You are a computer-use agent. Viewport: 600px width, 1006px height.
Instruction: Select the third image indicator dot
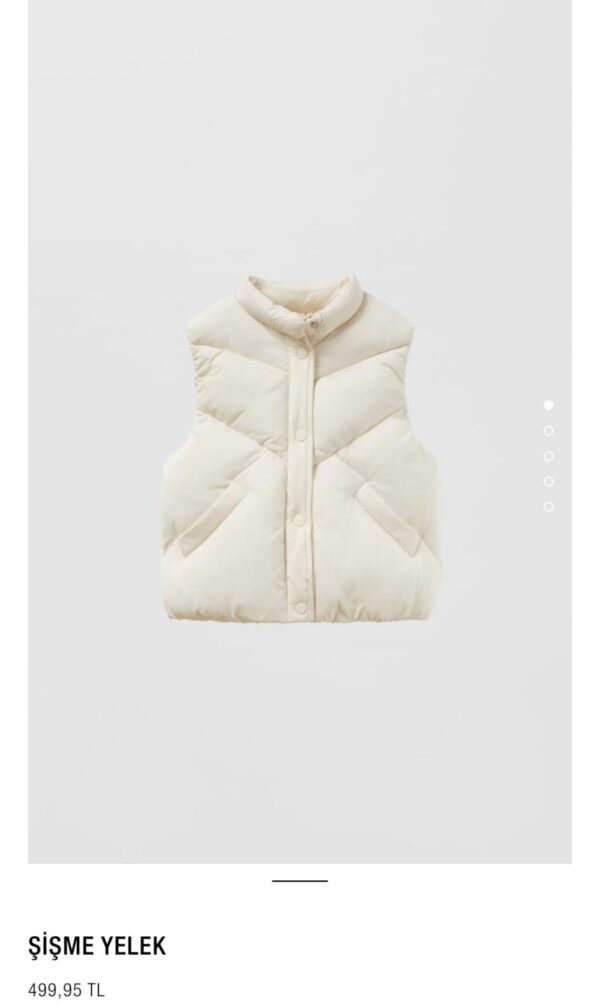(548, 456)
